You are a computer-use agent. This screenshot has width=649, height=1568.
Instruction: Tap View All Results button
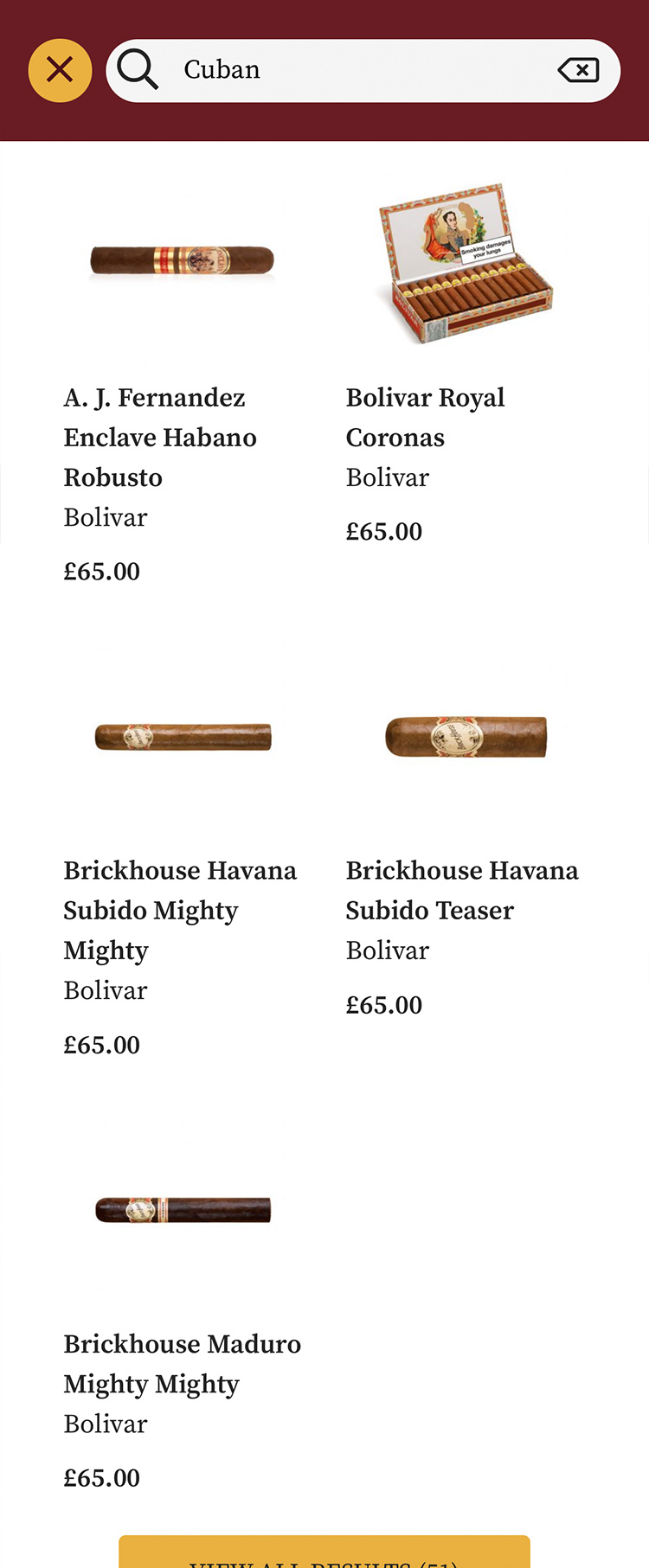(x=324, y=1554)
